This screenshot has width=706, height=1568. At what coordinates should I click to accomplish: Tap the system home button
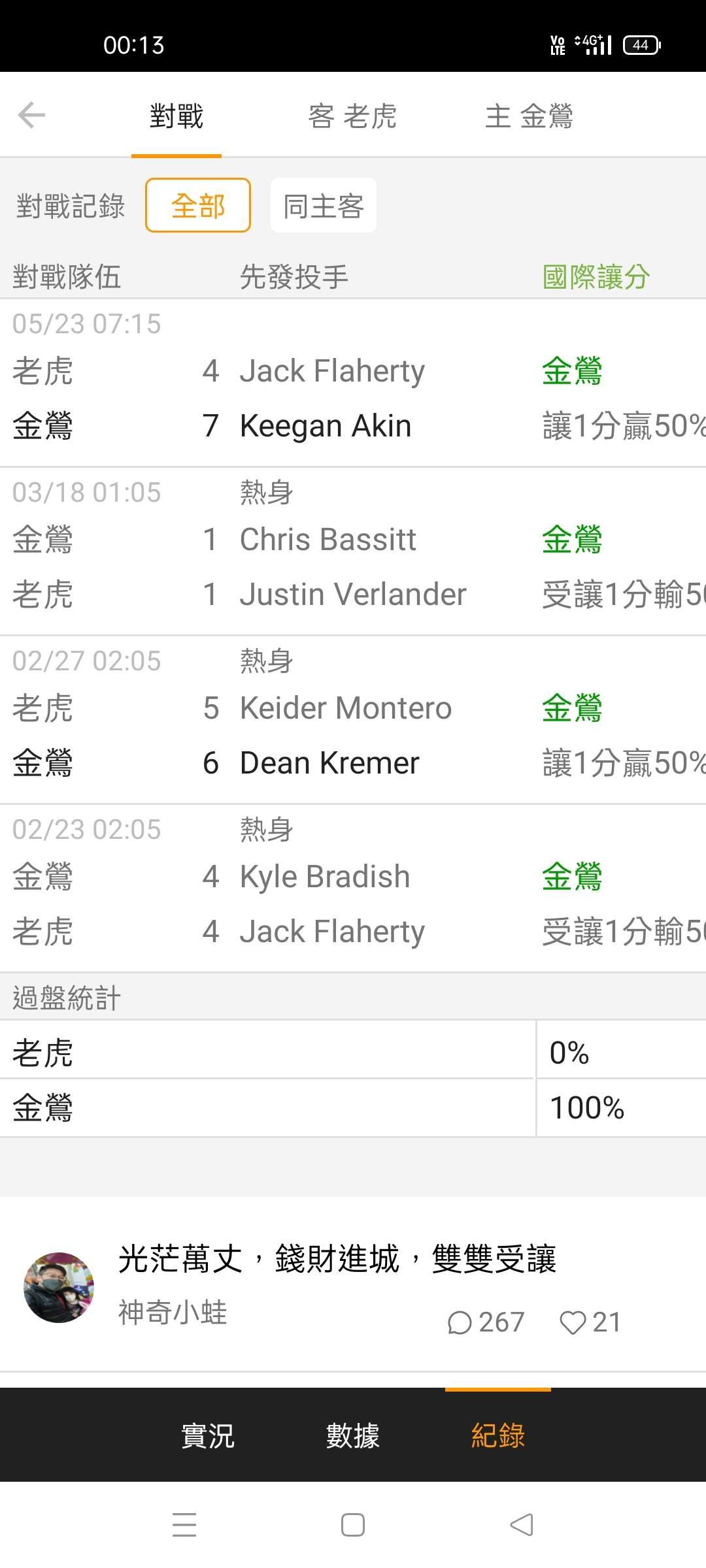click(x=353, y=1525)
